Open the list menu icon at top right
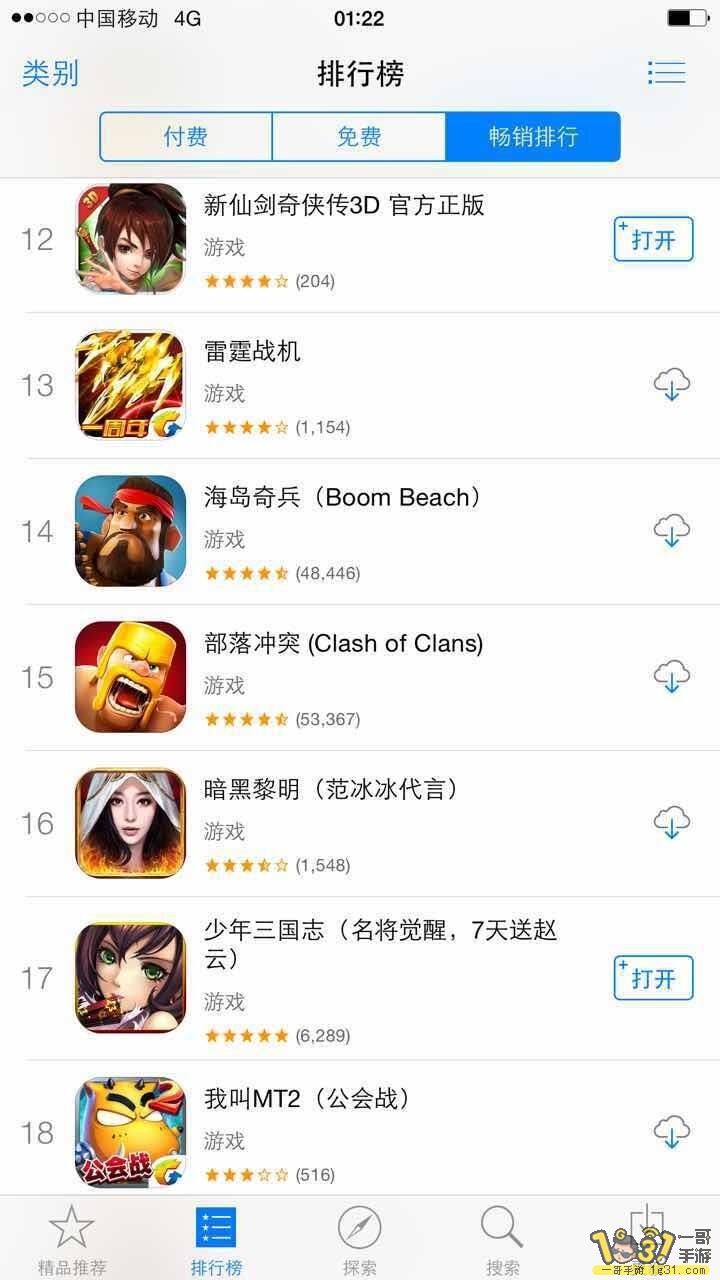The image size is (720, 1280). click(x=666, y=72)
